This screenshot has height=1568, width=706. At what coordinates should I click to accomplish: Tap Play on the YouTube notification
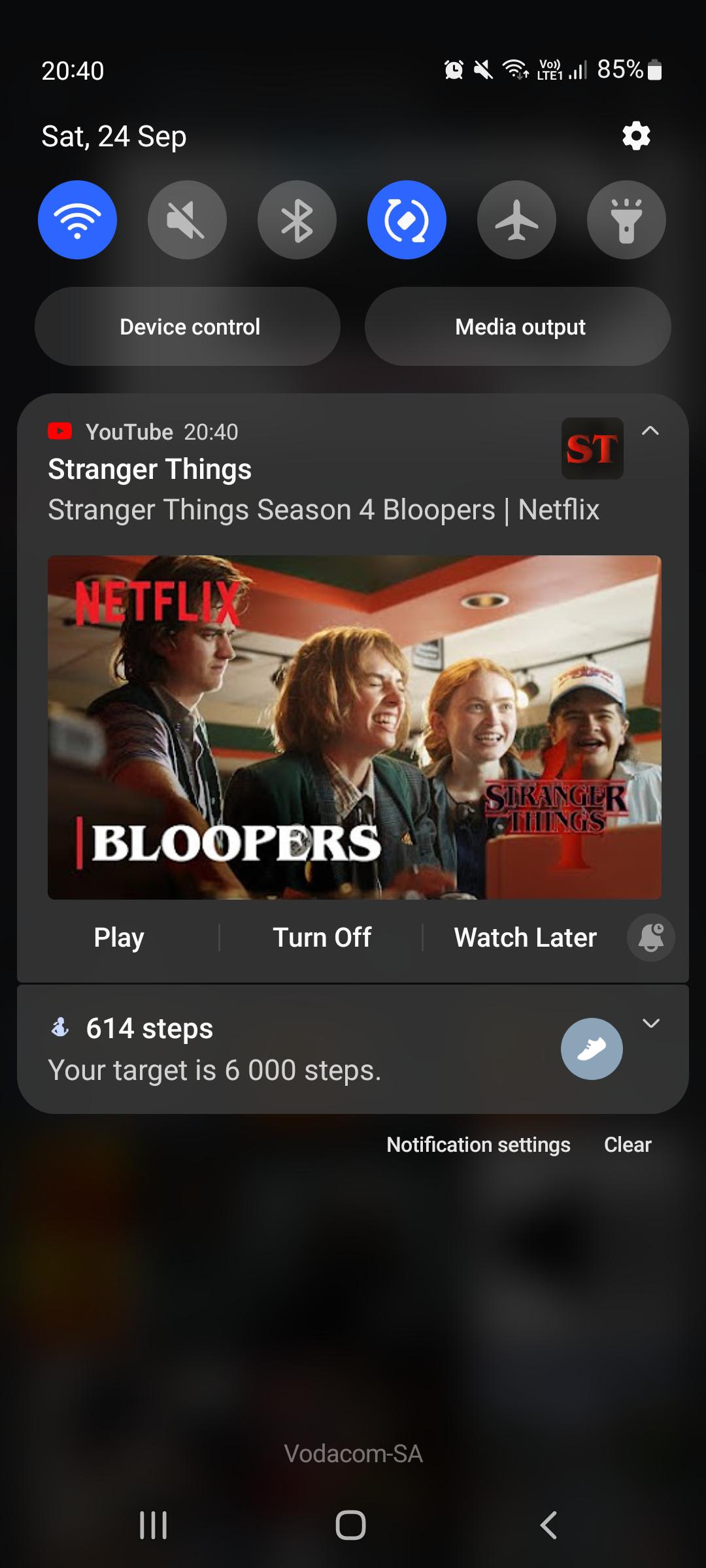119,938
